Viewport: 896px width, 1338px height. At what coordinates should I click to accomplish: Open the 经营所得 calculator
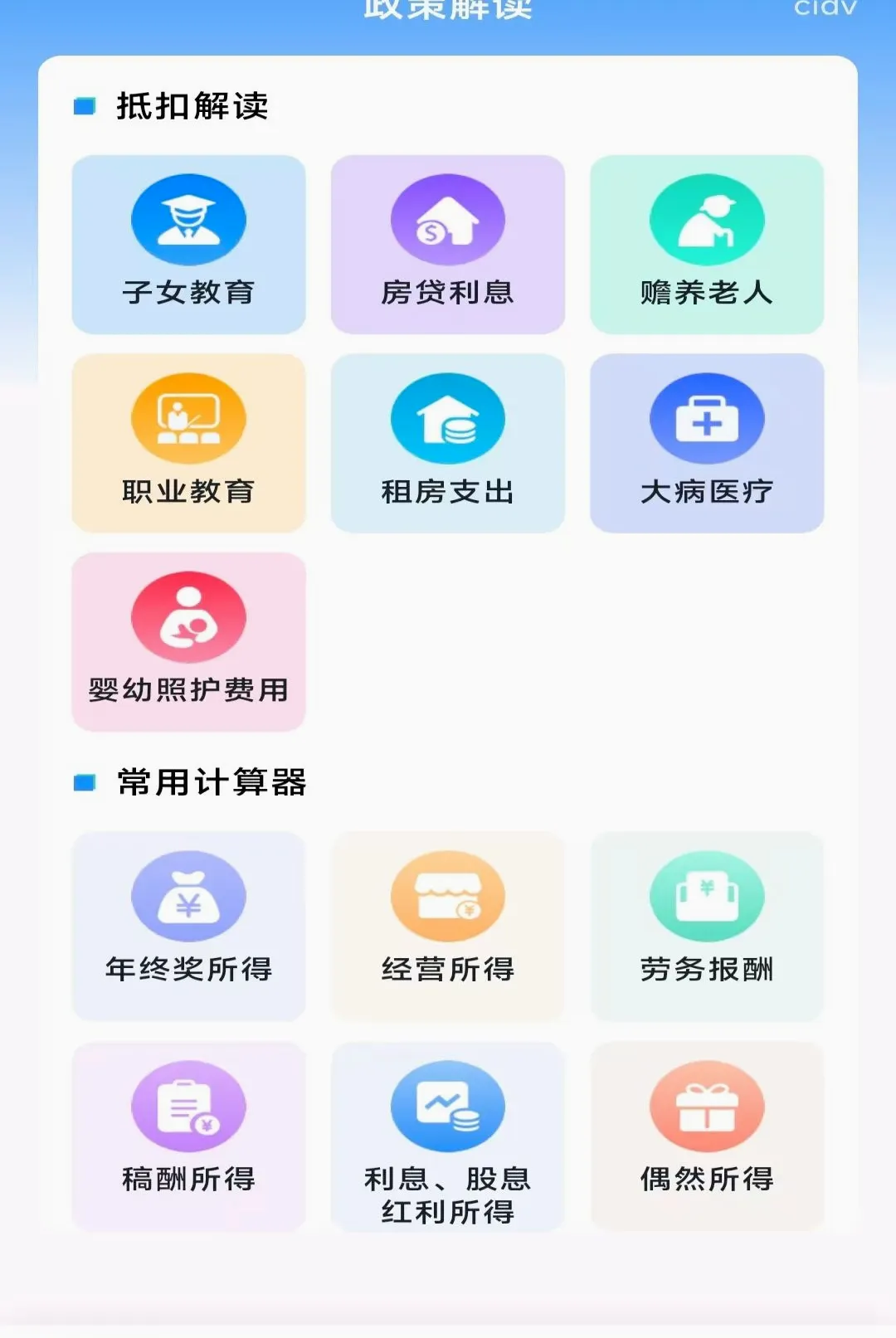[x=447, y=926]
